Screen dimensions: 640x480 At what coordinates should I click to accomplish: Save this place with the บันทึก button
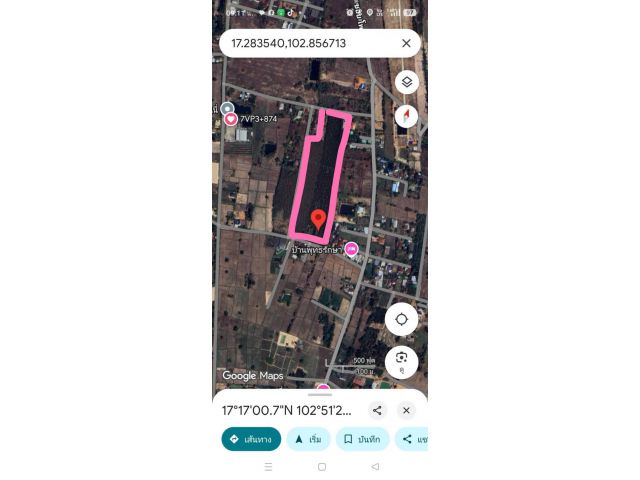point(361,439)
